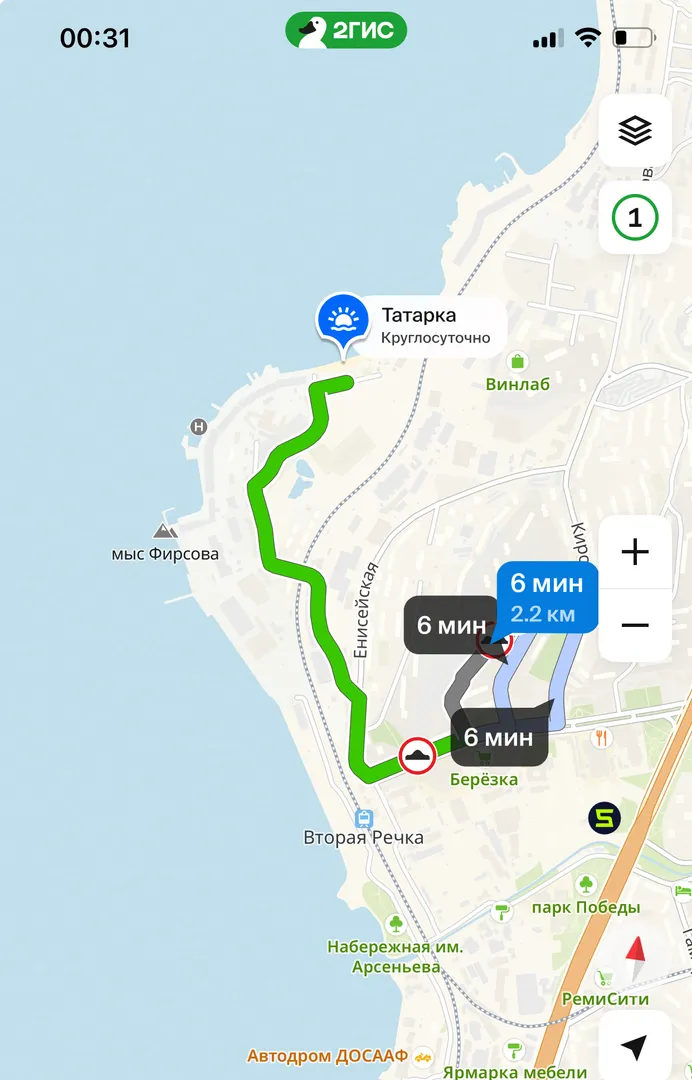Return to 2ГИС via status pill
Screen dimensions: 692x1080
coord(346,32)
